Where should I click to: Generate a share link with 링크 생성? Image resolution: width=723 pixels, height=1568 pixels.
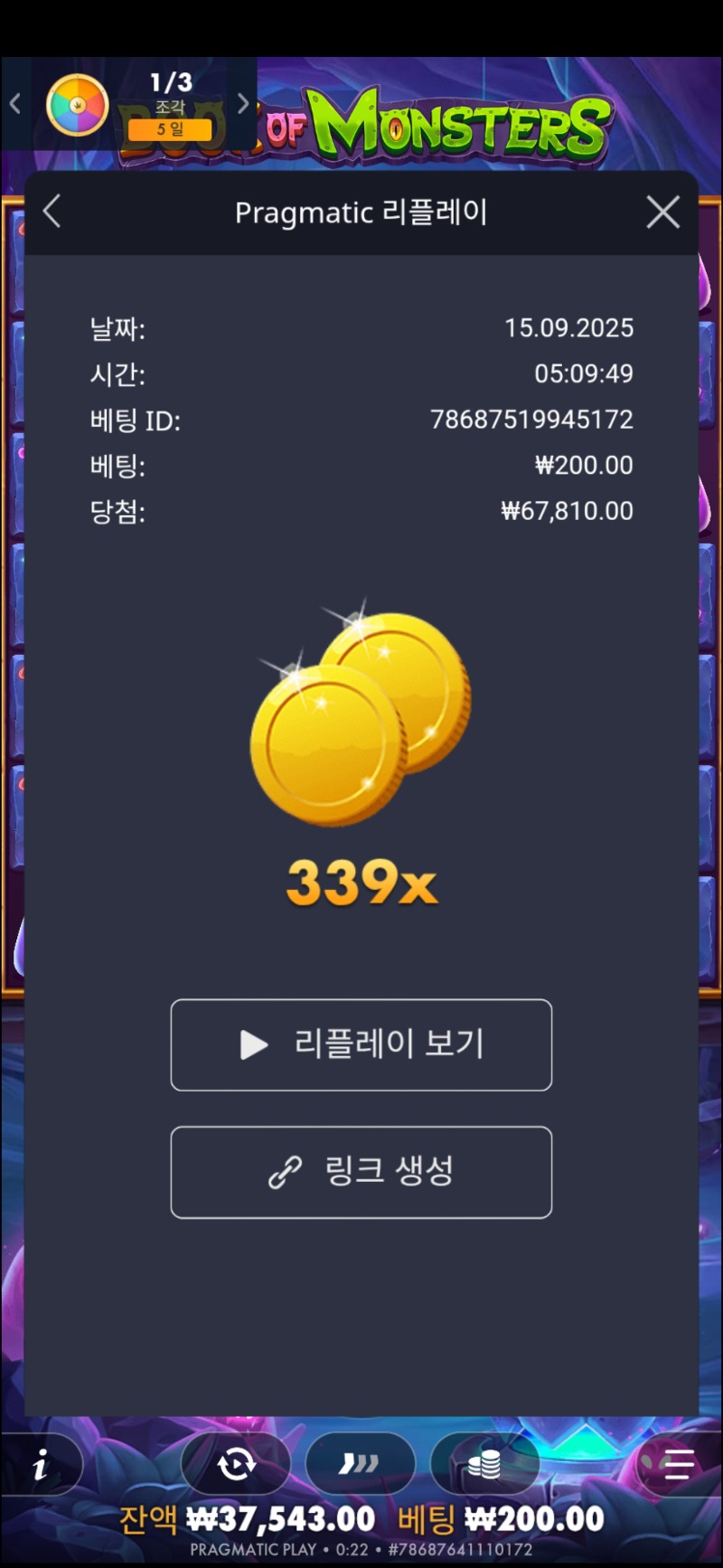(361, 1172)
